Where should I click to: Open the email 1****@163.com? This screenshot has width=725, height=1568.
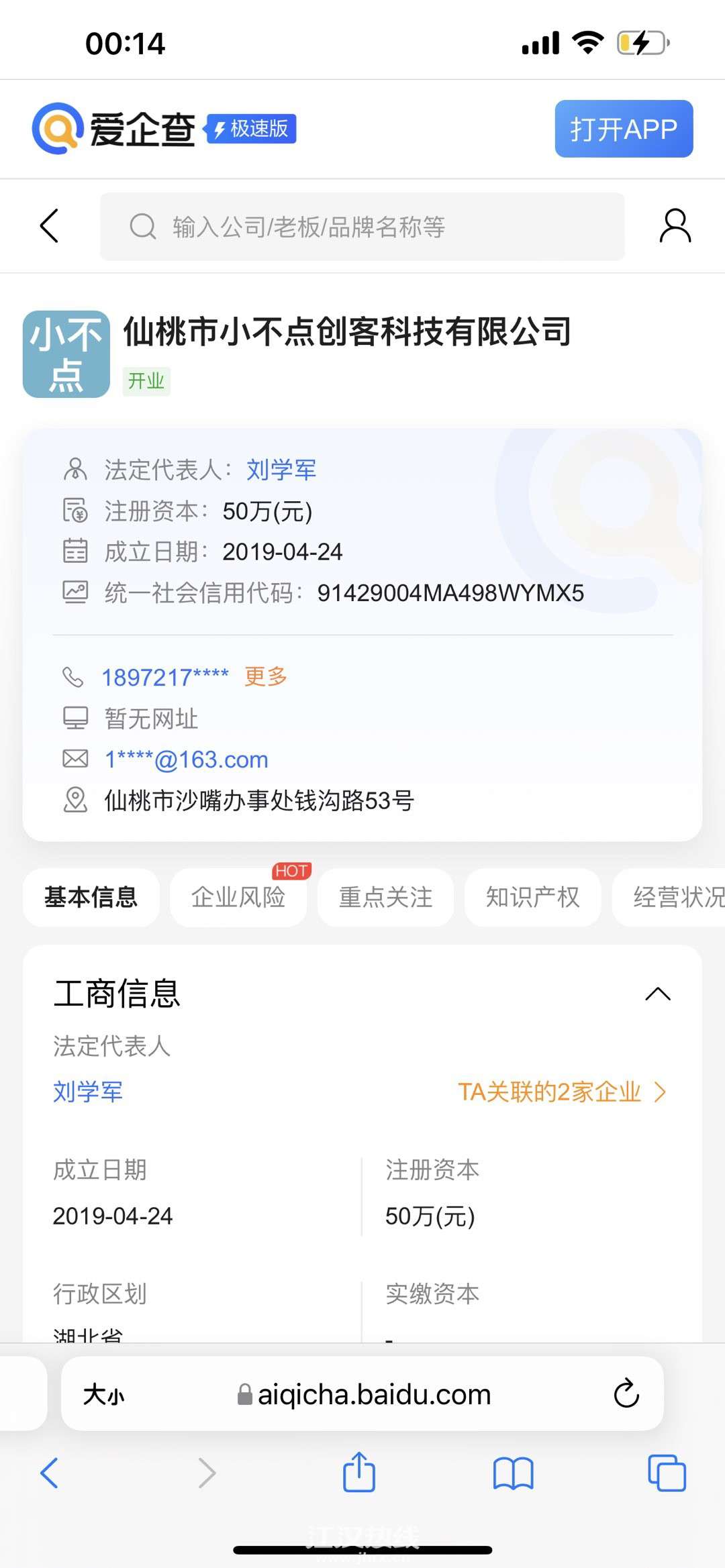tap(187, 760)
